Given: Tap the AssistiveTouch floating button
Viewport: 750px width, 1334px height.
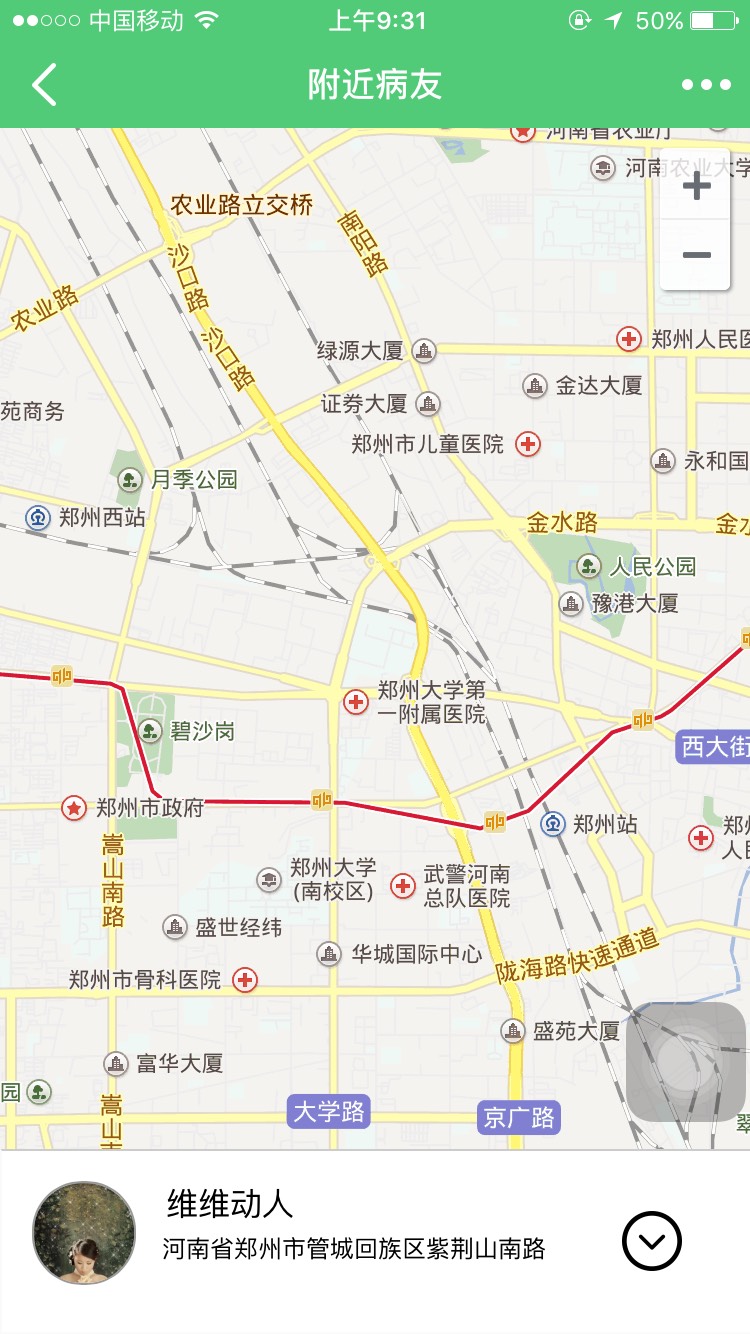Looking at the screenshot, I should [x=685, y=1062].
